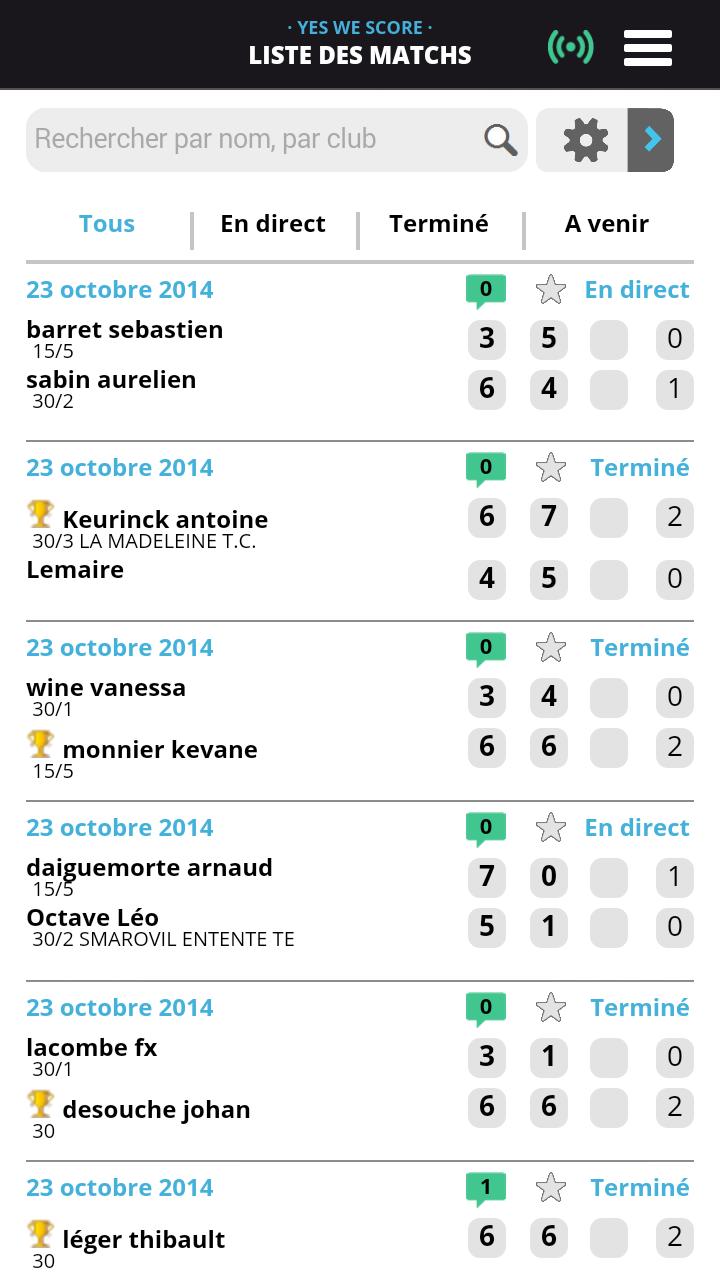
Task: View comments on the wine vanessa match
Action: pos(486,649)
